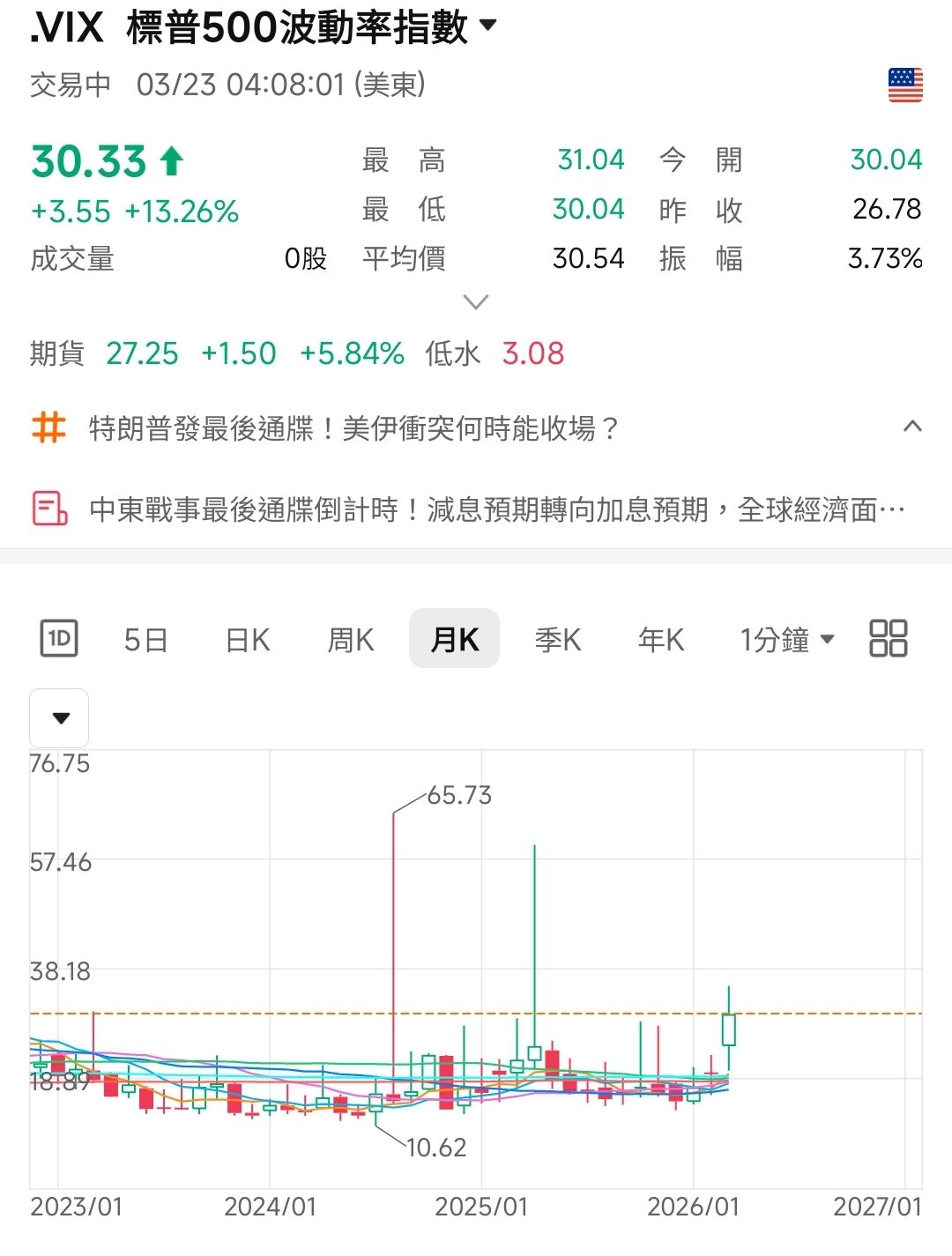Open the 1分鐘 interval dropdown
This screenshot has width=952, height=1256.
pyautogui.click(x=786, y=639)
